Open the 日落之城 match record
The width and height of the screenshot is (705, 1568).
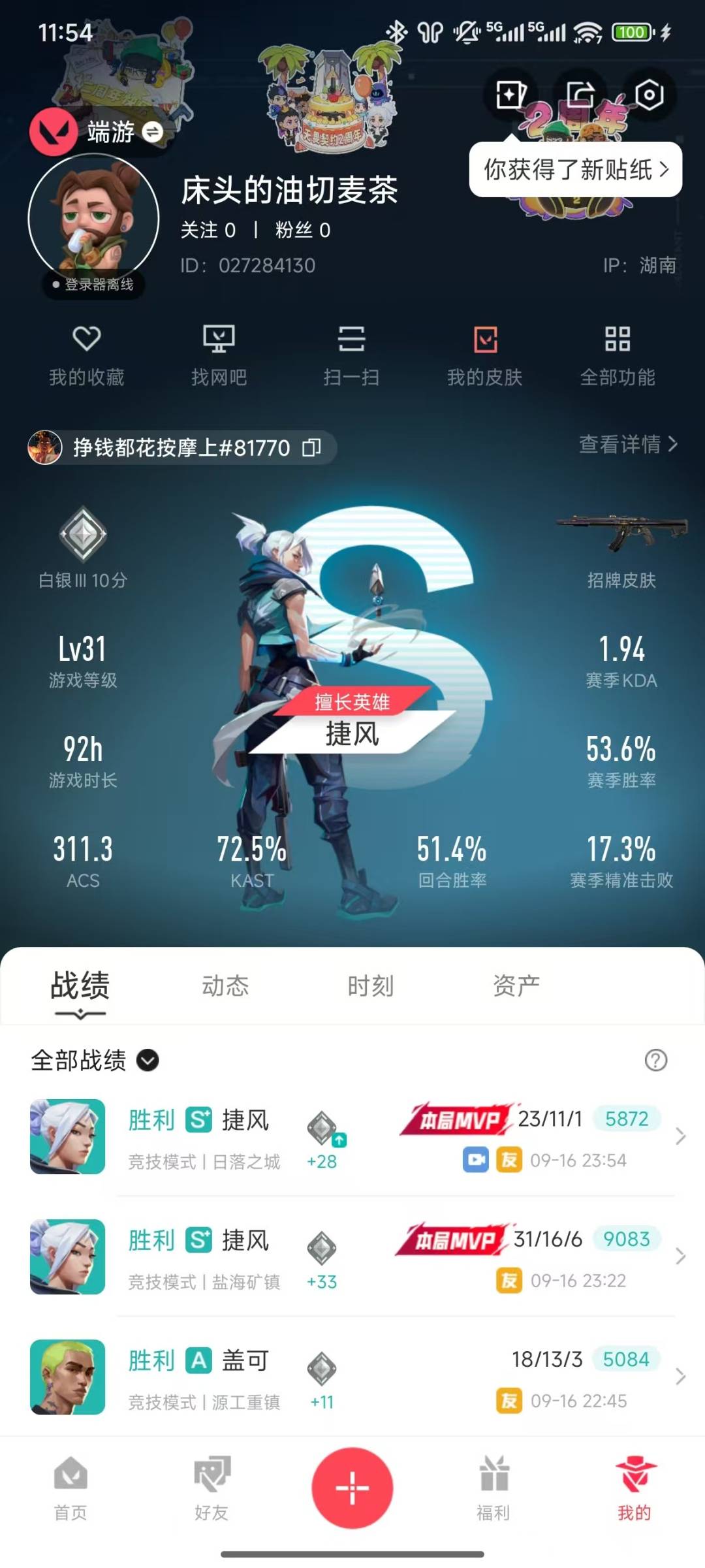[x=352, y=1137]
